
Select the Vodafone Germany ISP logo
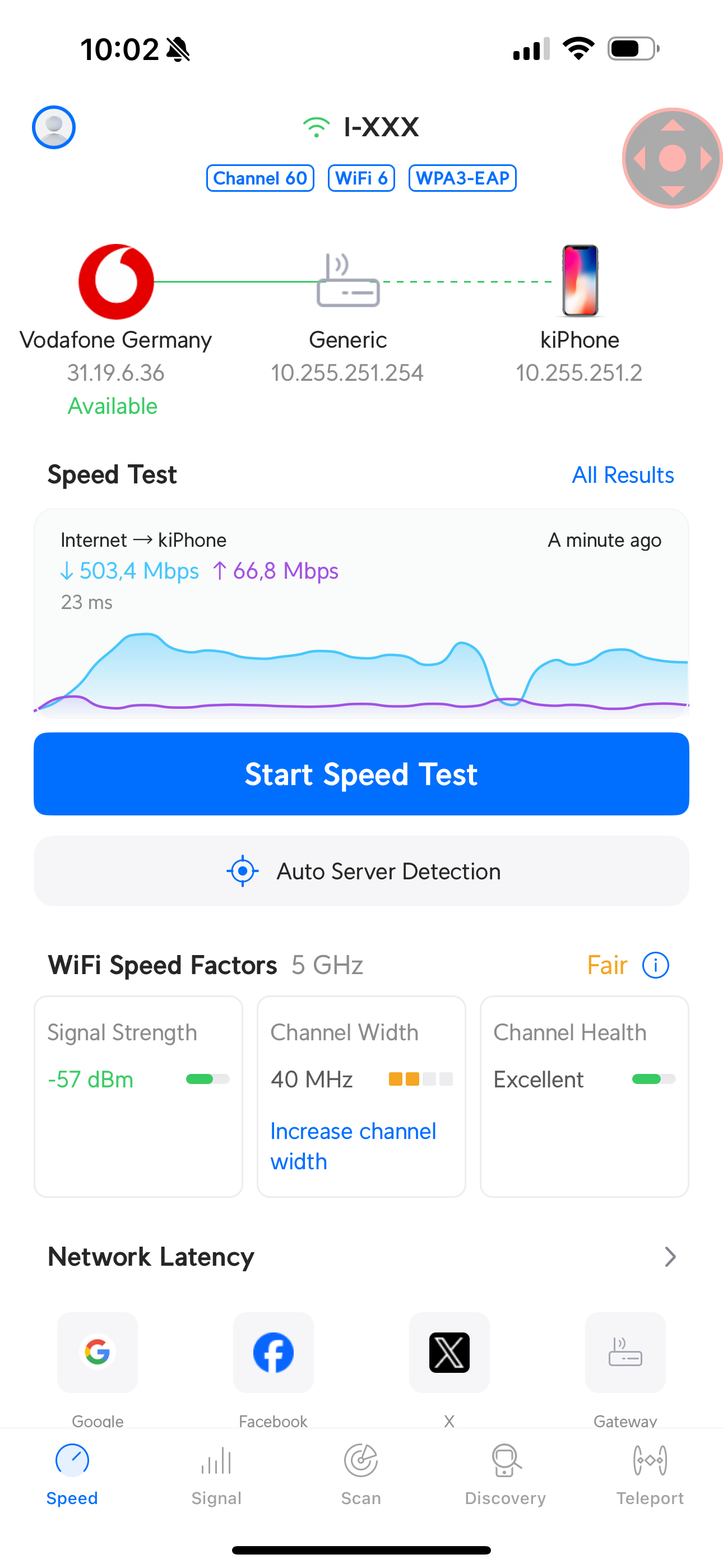[115, 280]
